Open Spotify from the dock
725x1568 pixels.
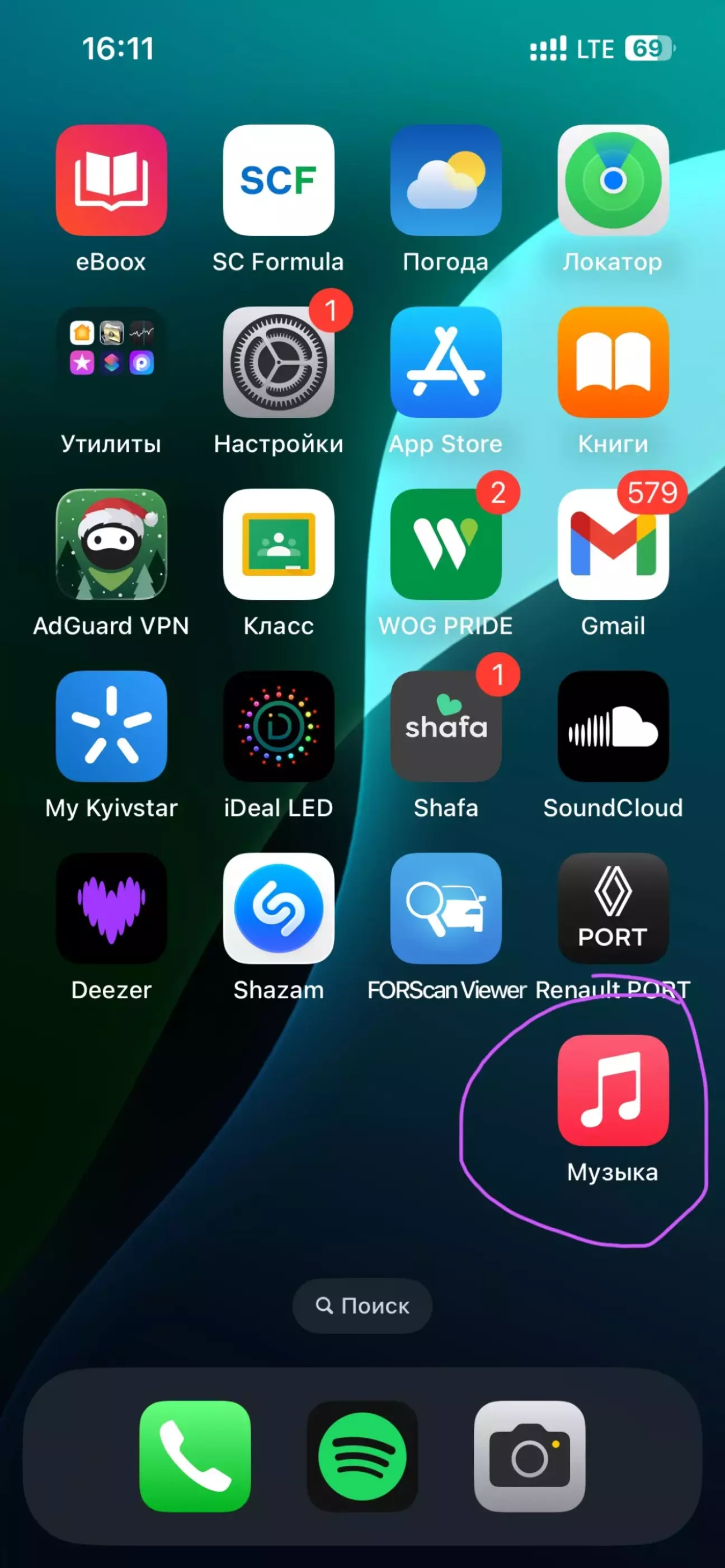click(x=362, y=1456)
